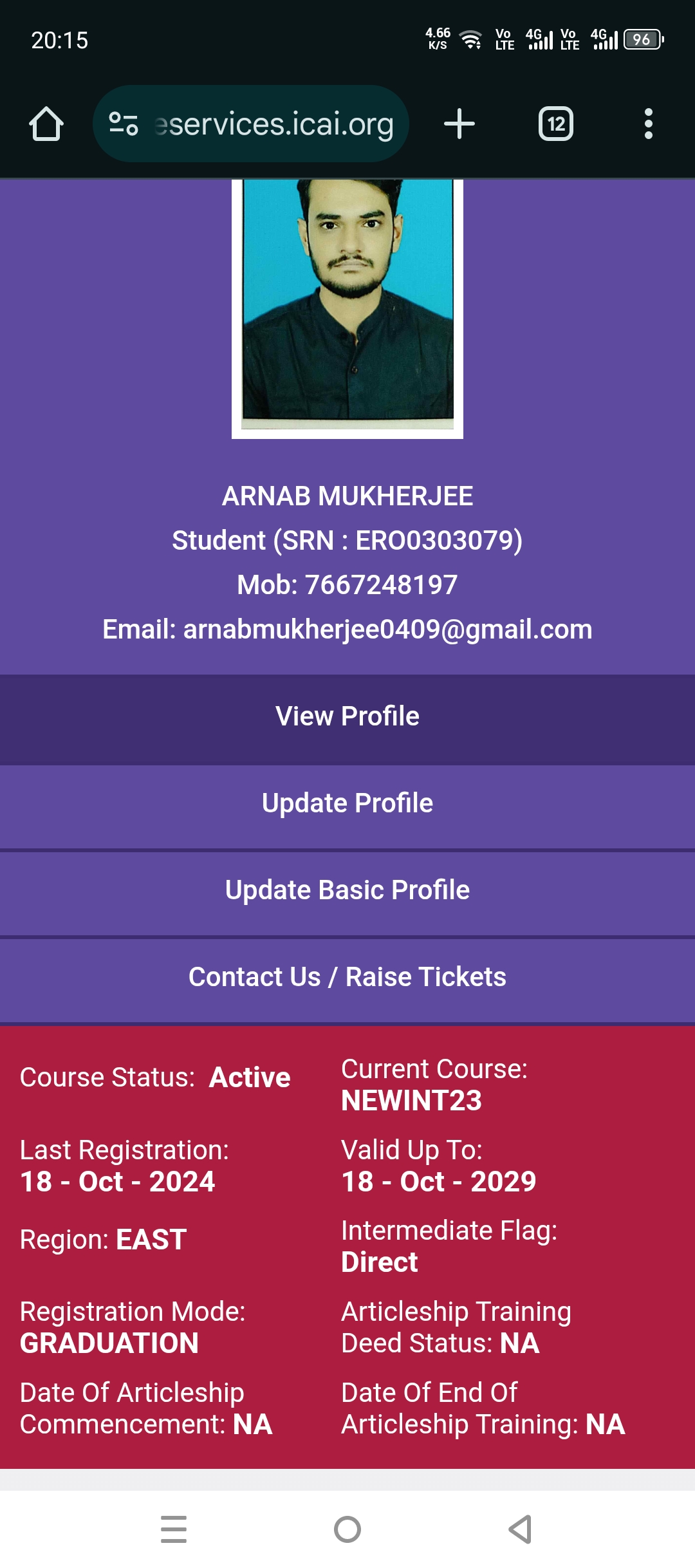
Task: Open Contact Us / Raise Tickets
Action: (x=347, y=978)
